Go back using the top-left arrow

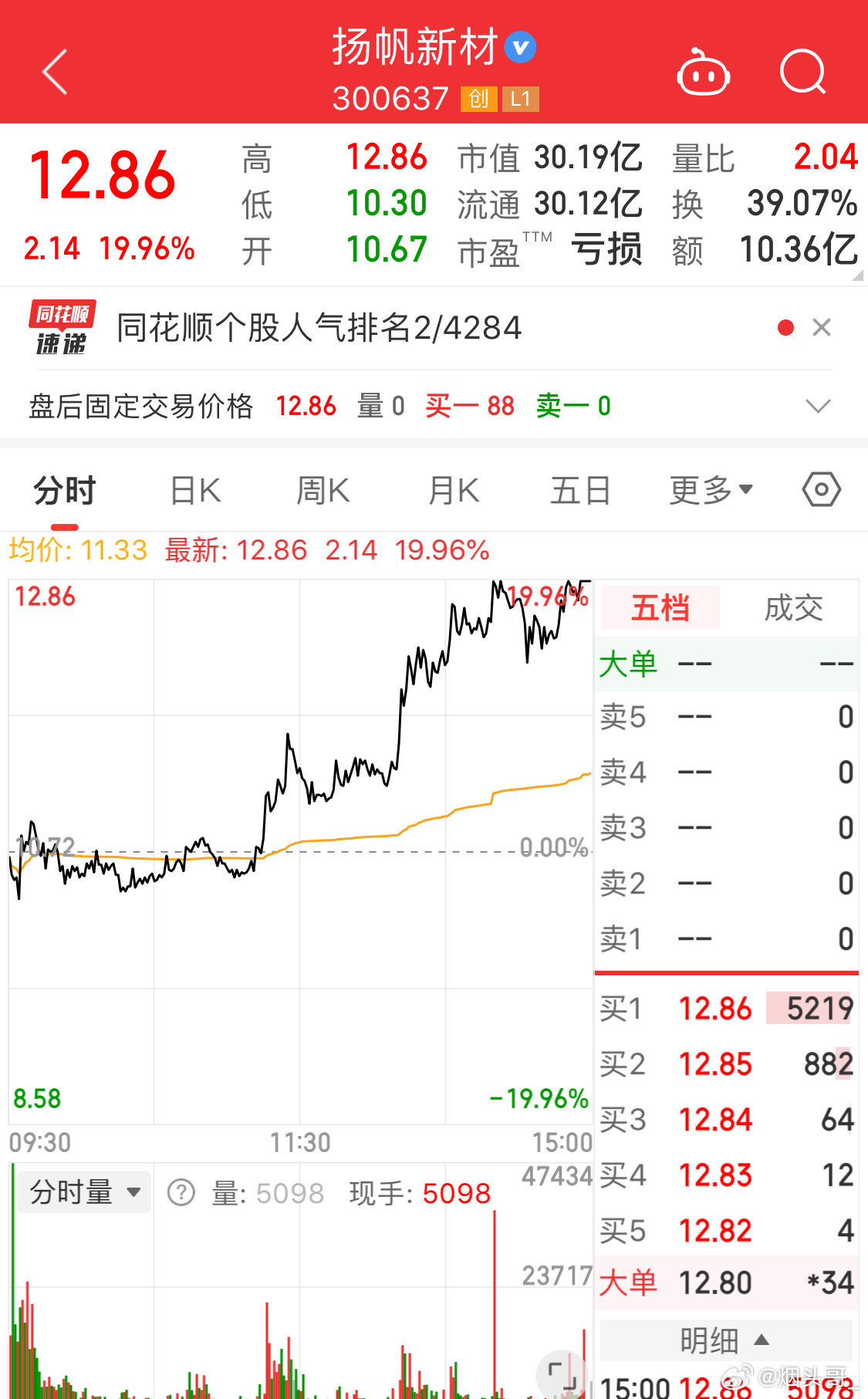point(55,72)
